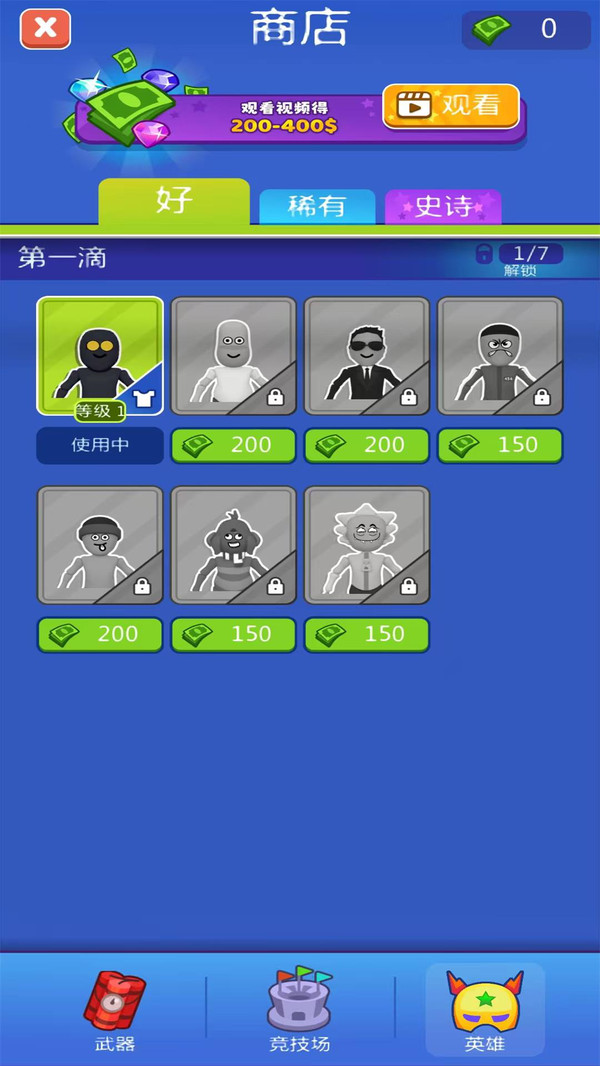The height and width of the screenshot is (1066, 600).
Task: Close the shop with the red X
Action: (46, 29)
